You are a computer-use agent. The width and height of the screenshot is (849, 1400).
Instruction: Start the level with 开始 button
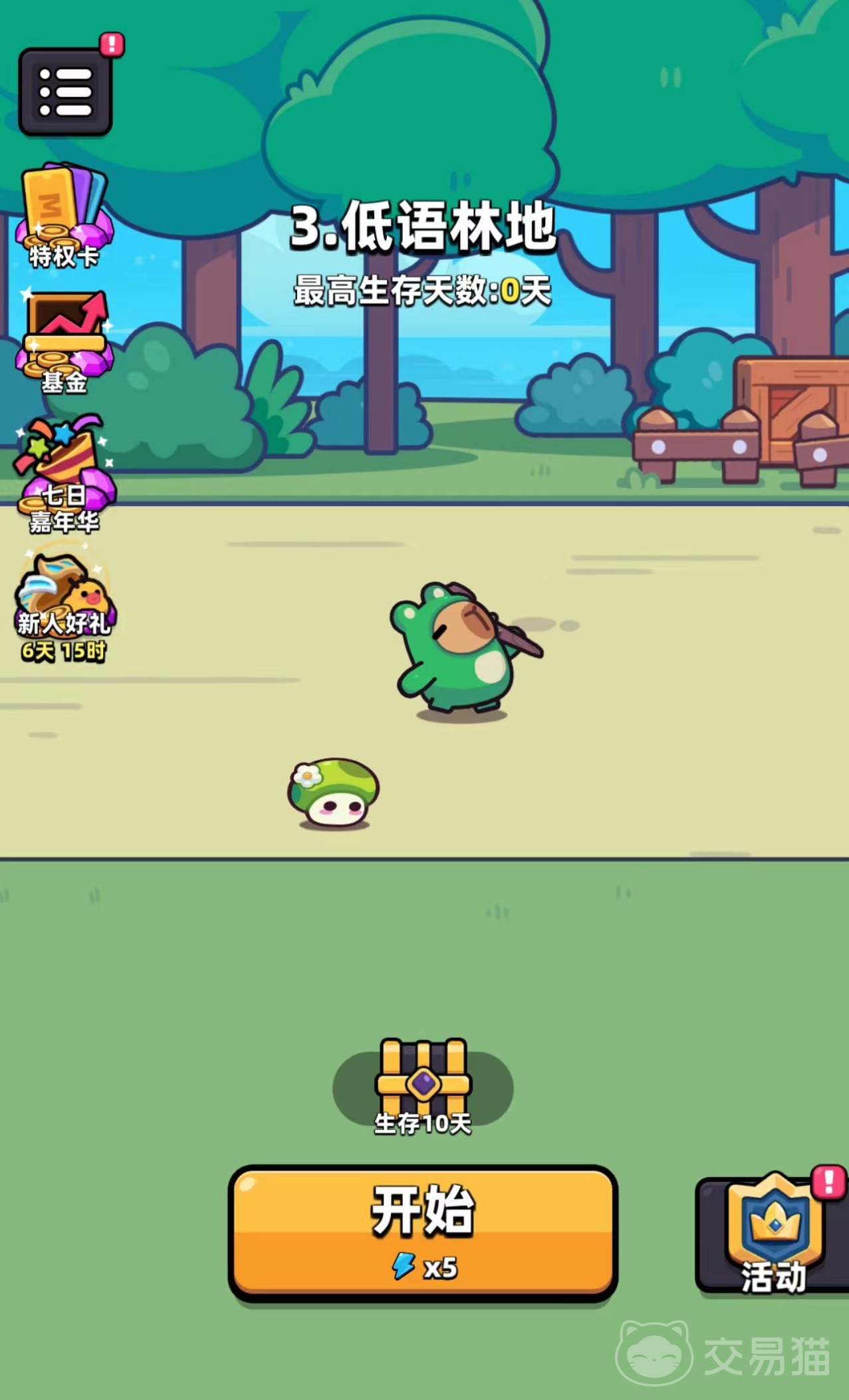(423, 1232)
